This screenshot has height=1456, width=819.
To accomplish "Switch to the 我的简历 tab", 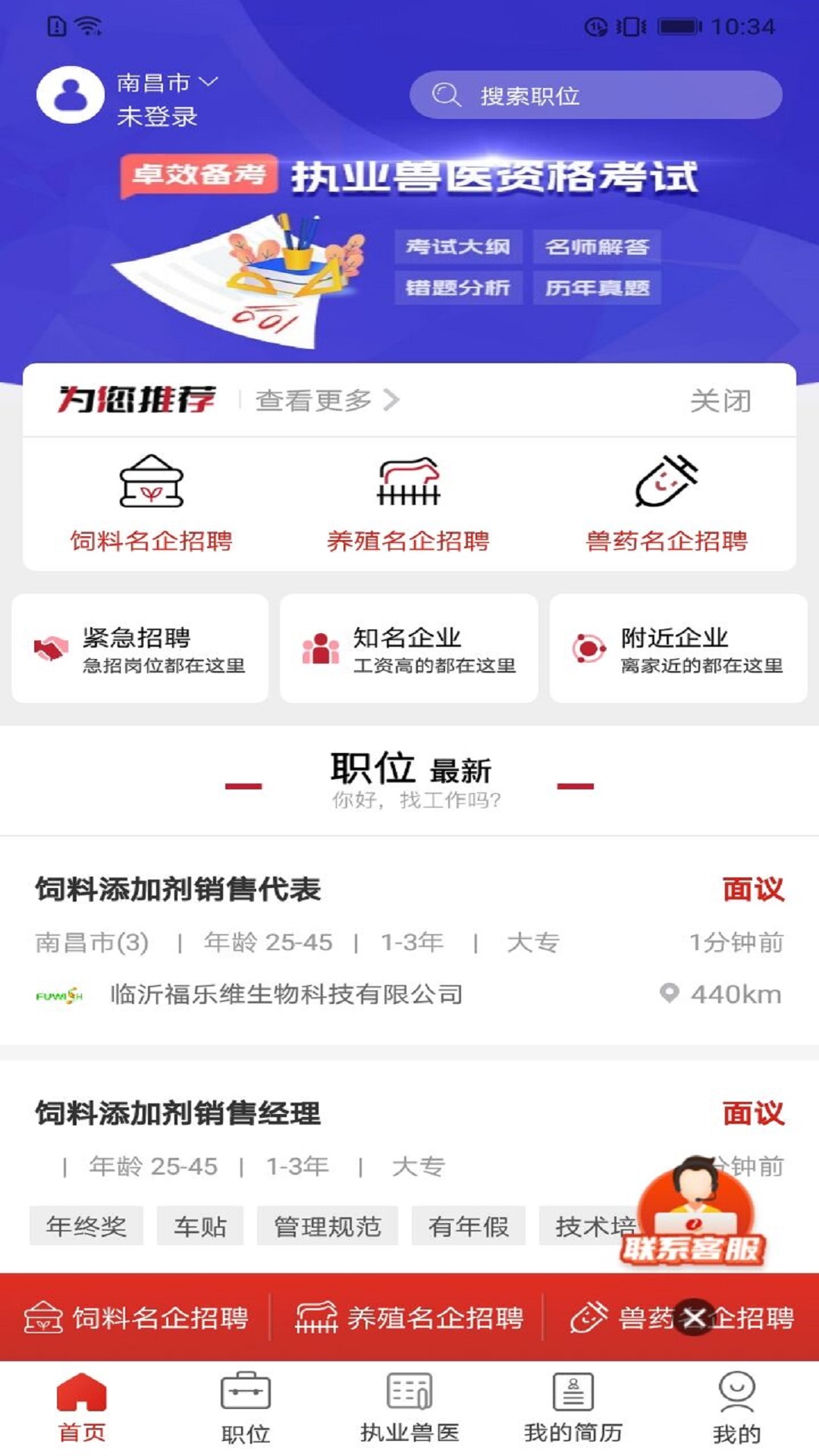I will [573, 1407].
